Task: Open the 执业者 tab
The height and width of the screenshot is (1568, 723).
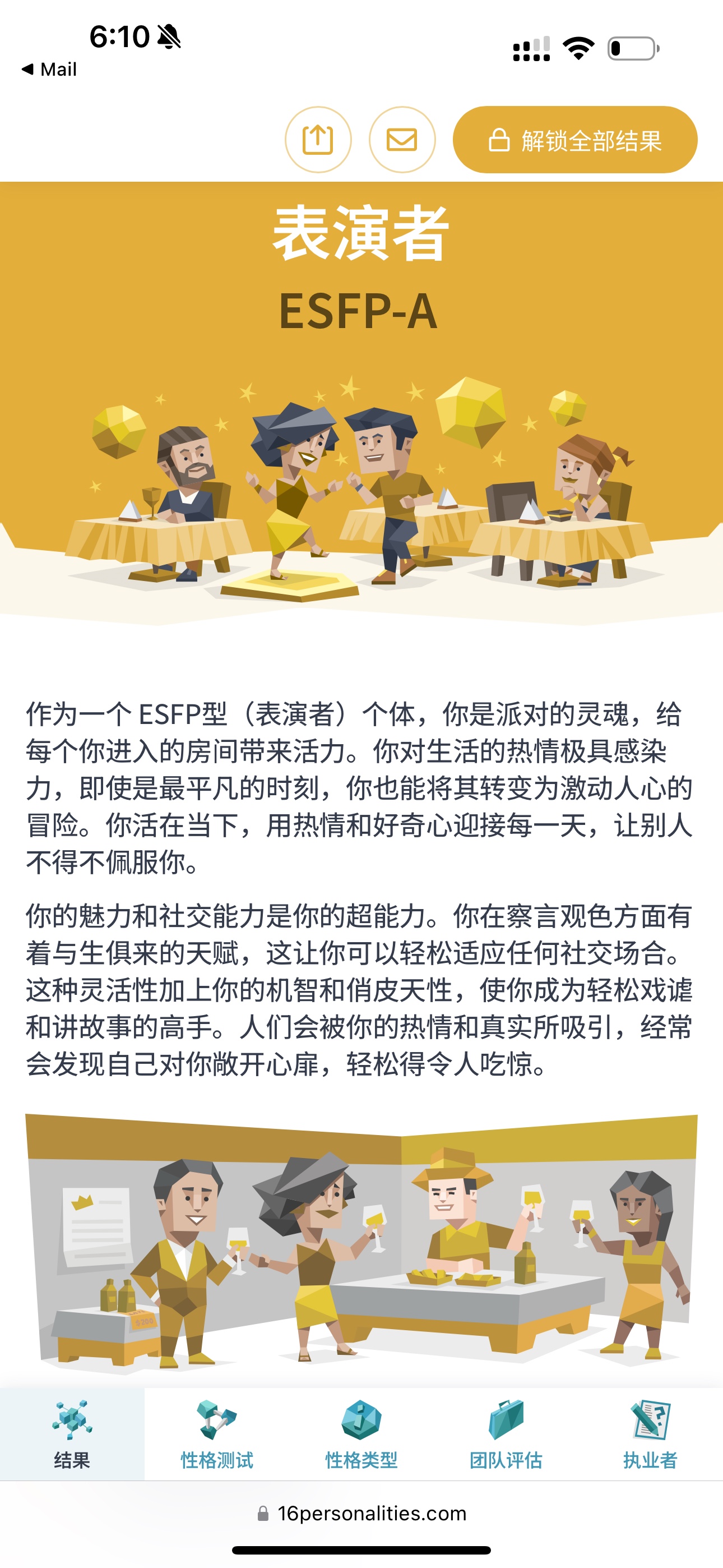Action: (651, 1434)
